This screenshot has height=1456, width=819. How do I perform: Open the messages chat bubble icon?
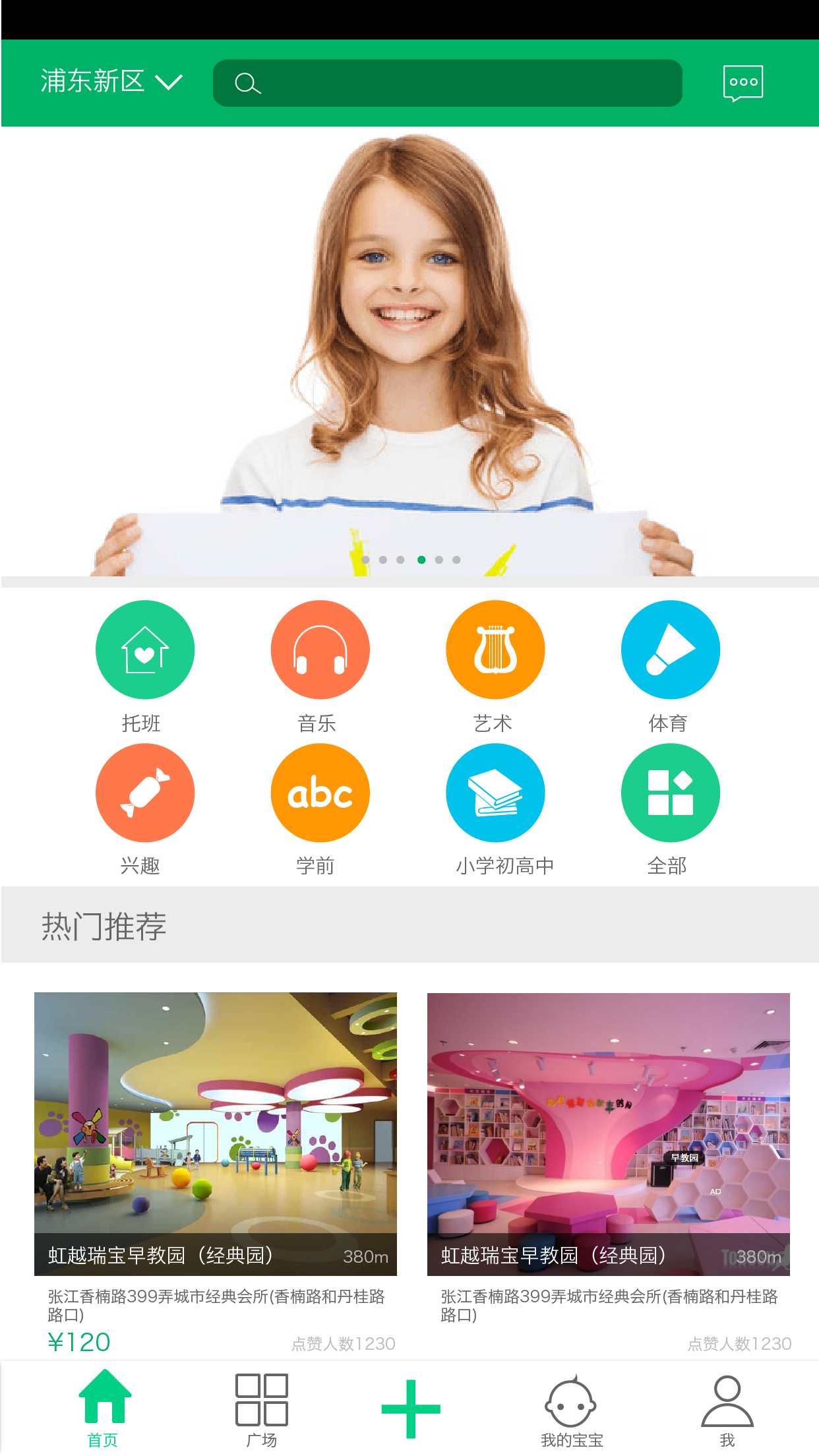(x=743, y=83)
